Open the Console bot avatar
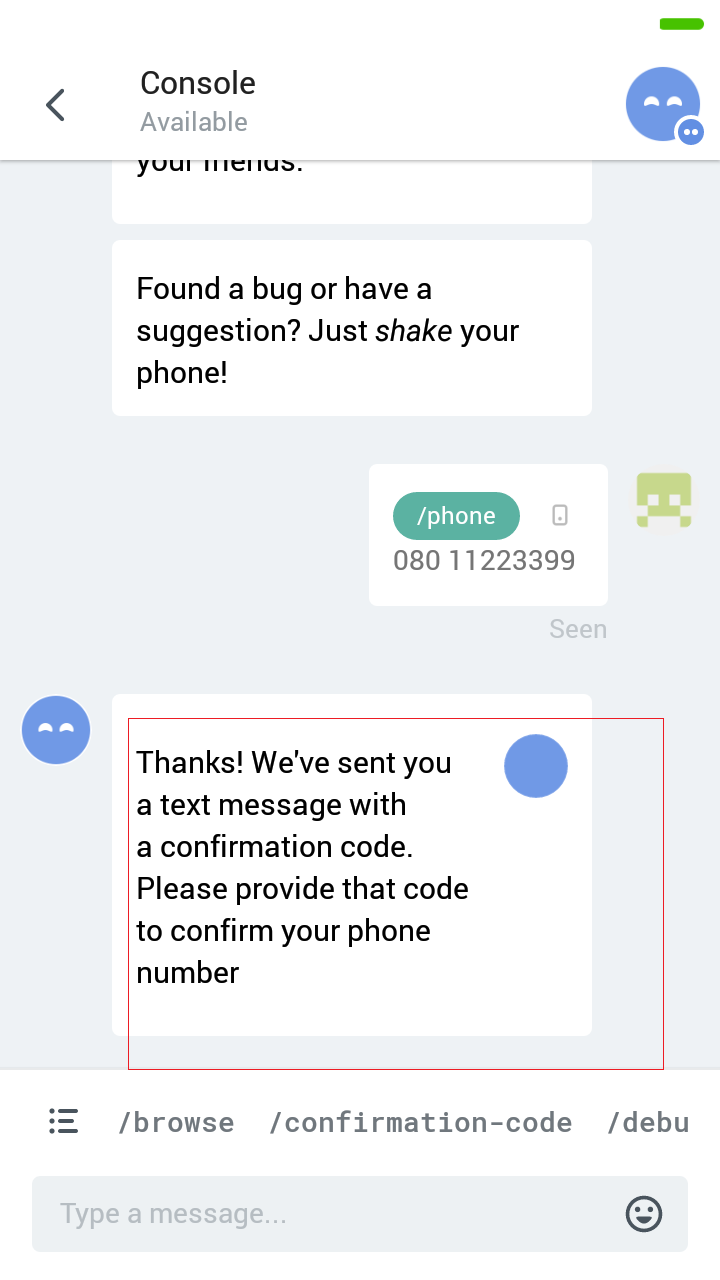The image size is (720, 1280). click(661, 104)
